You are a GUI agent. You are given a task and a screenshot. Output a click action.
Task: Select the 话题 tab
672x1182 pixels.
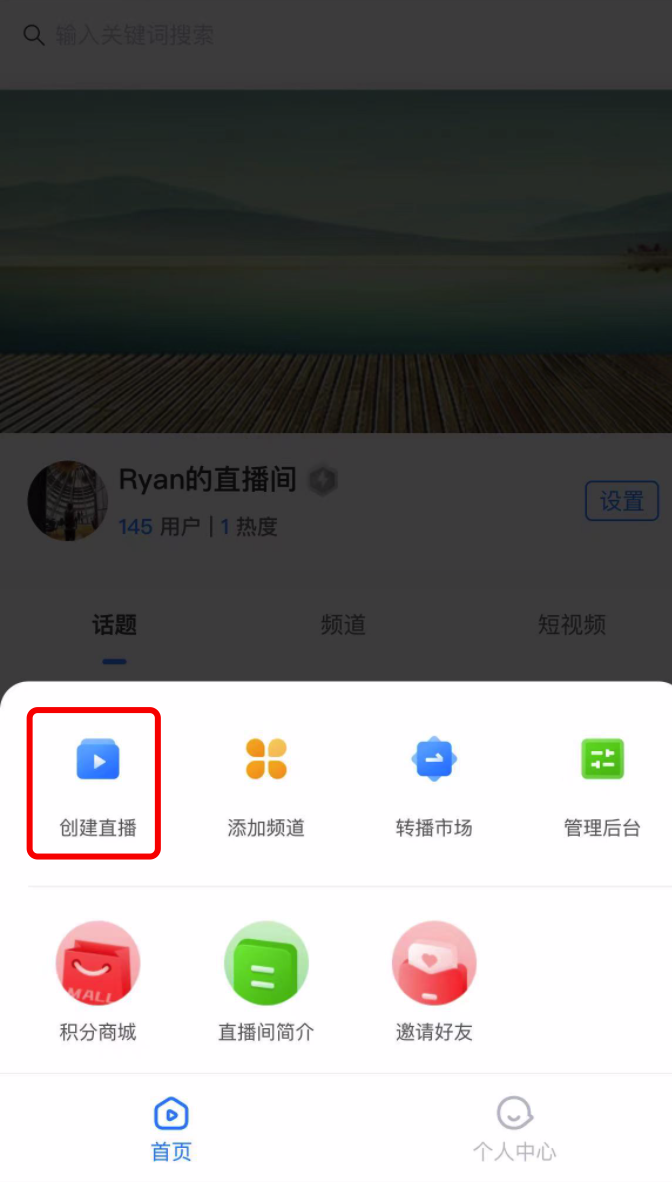point(114,626)
